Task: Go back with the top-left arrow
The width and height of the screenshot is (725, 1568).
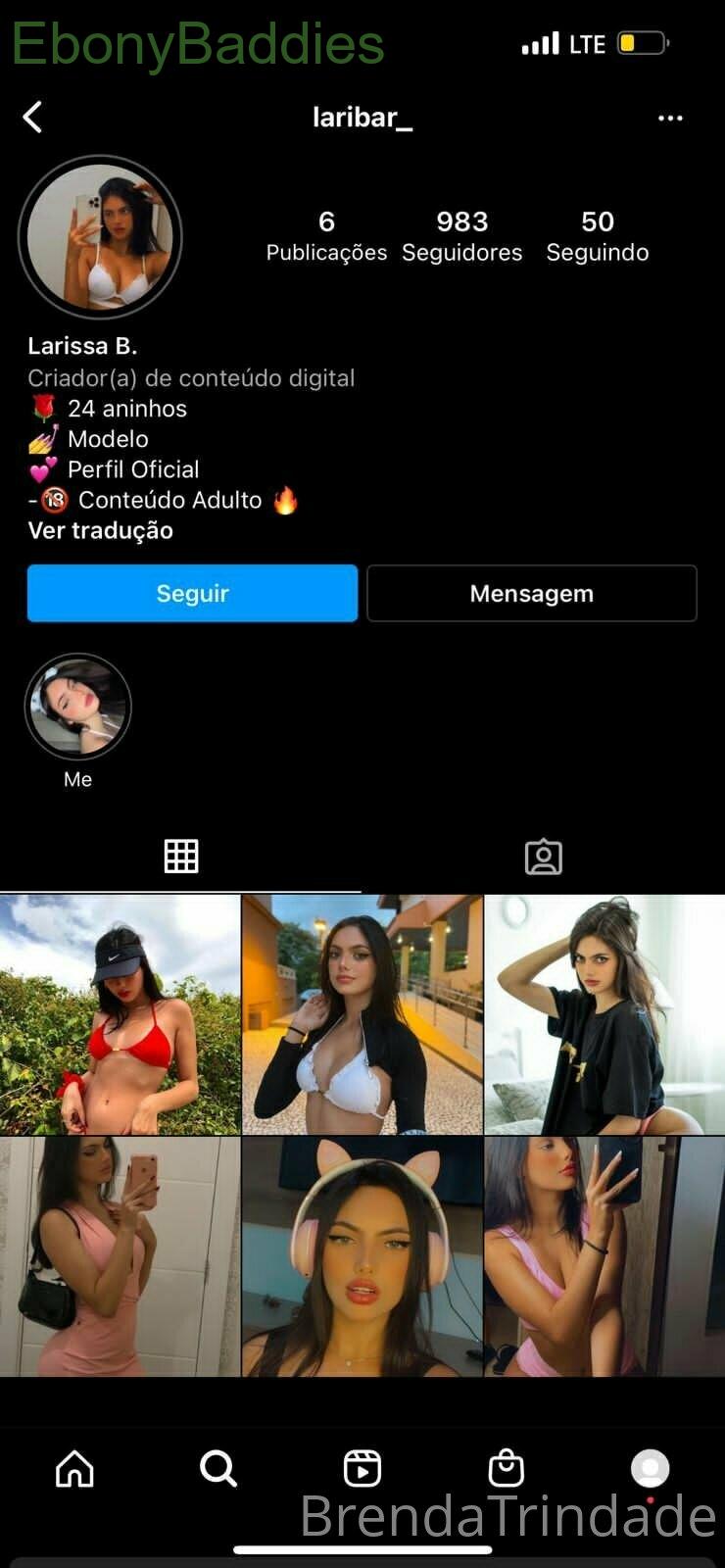Action: [x=32, y=118]
